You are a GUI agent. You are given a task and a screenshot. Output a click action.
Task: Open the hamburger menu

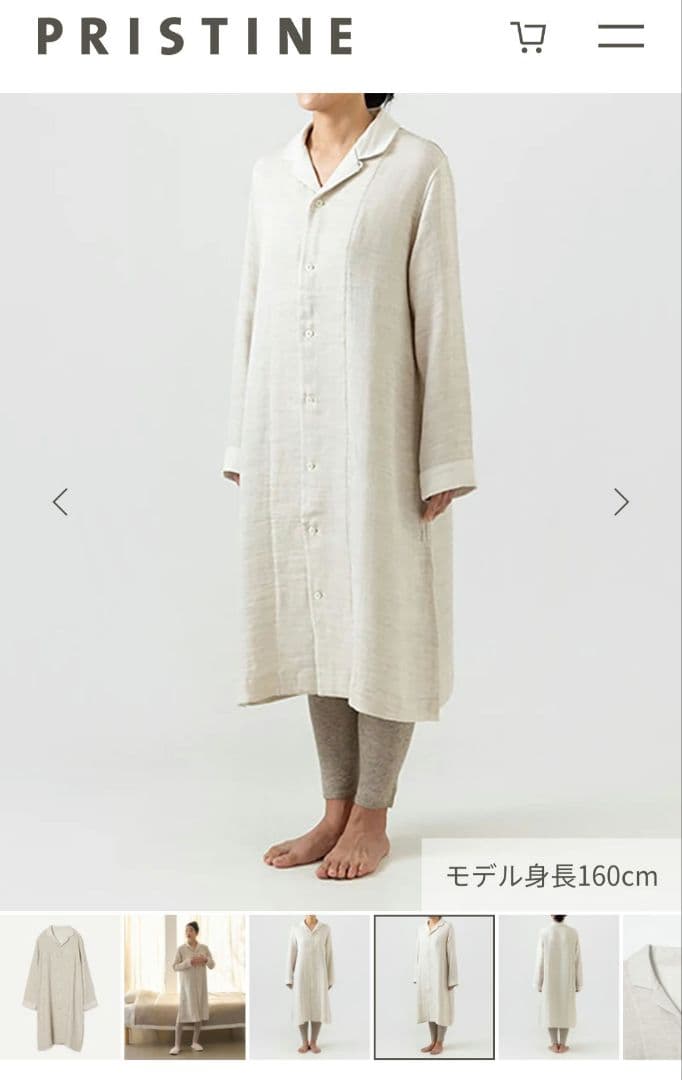(621, 37)
